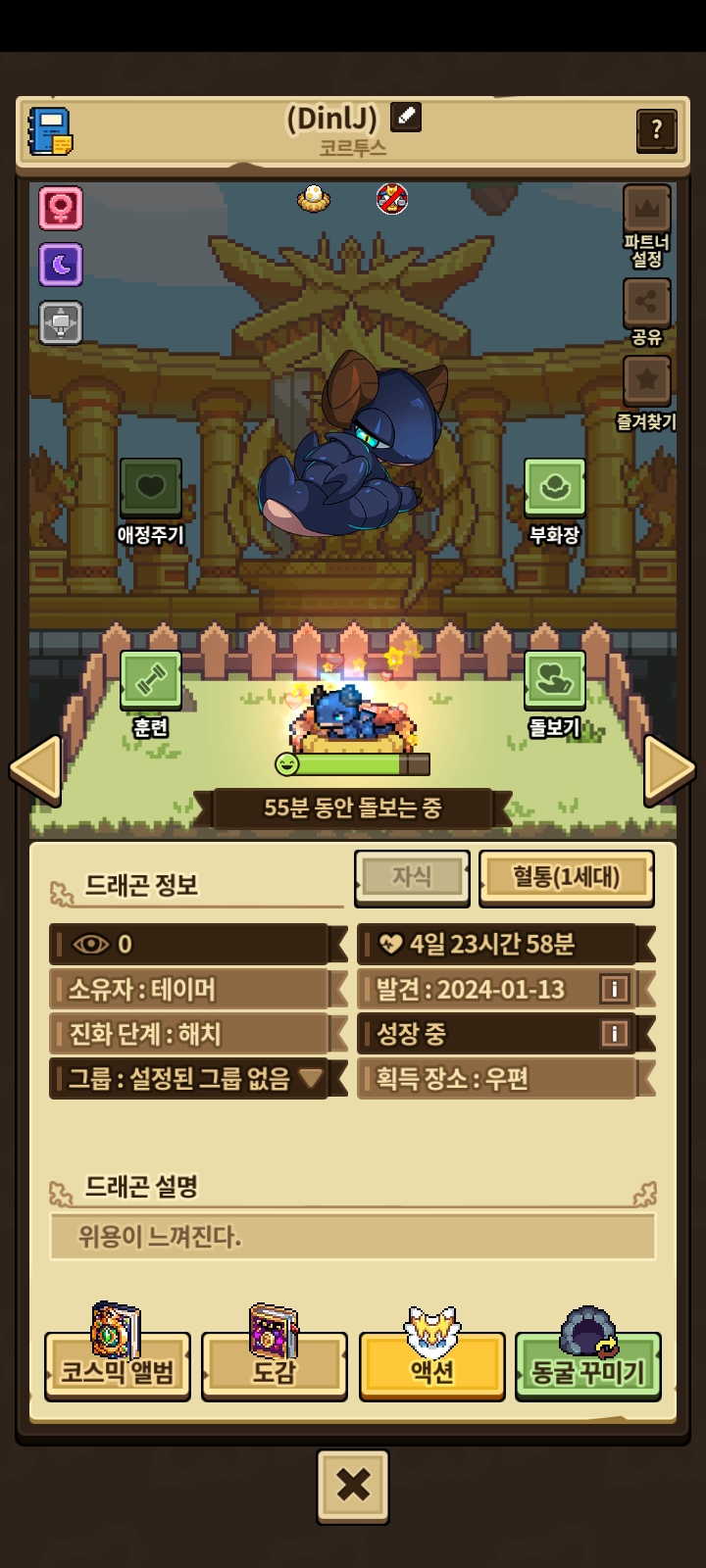
Task: Edit the dragon's name with the pencil icon
Action: pos(406,118)
